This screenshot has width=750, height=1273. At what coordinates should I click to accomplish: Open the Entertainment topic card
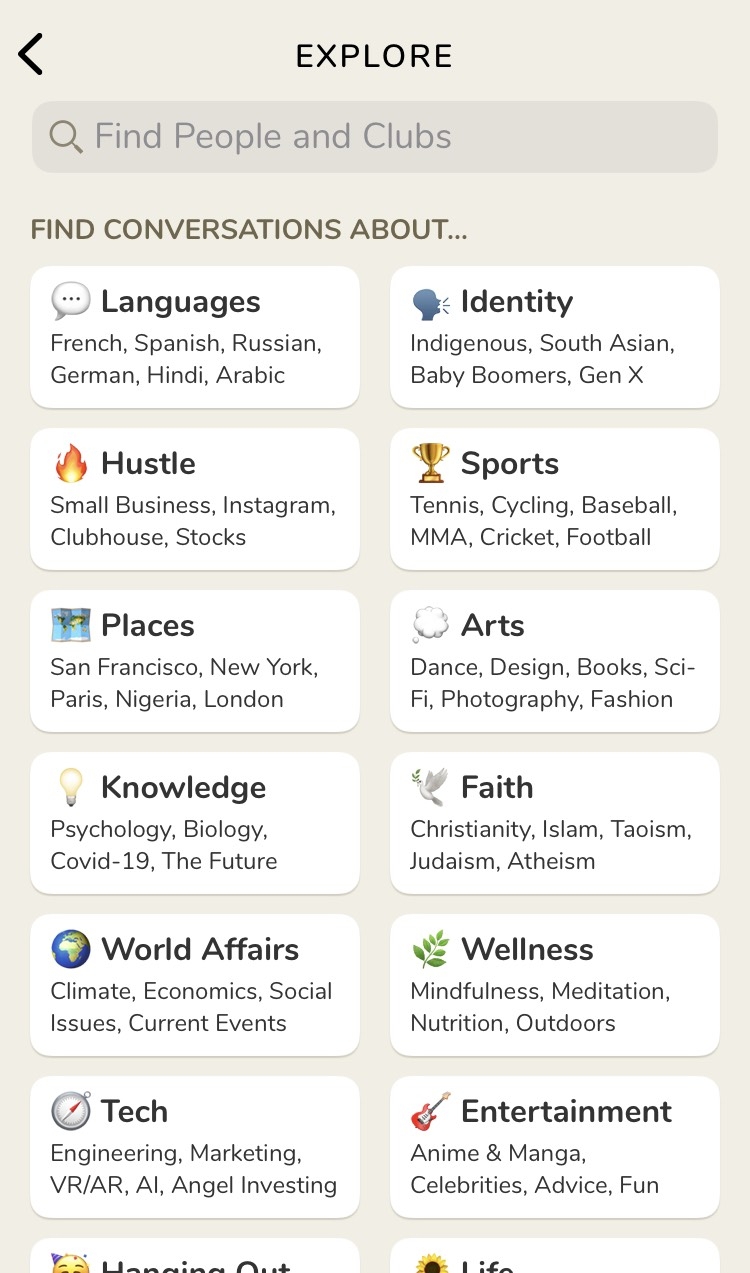(554, 1147)
